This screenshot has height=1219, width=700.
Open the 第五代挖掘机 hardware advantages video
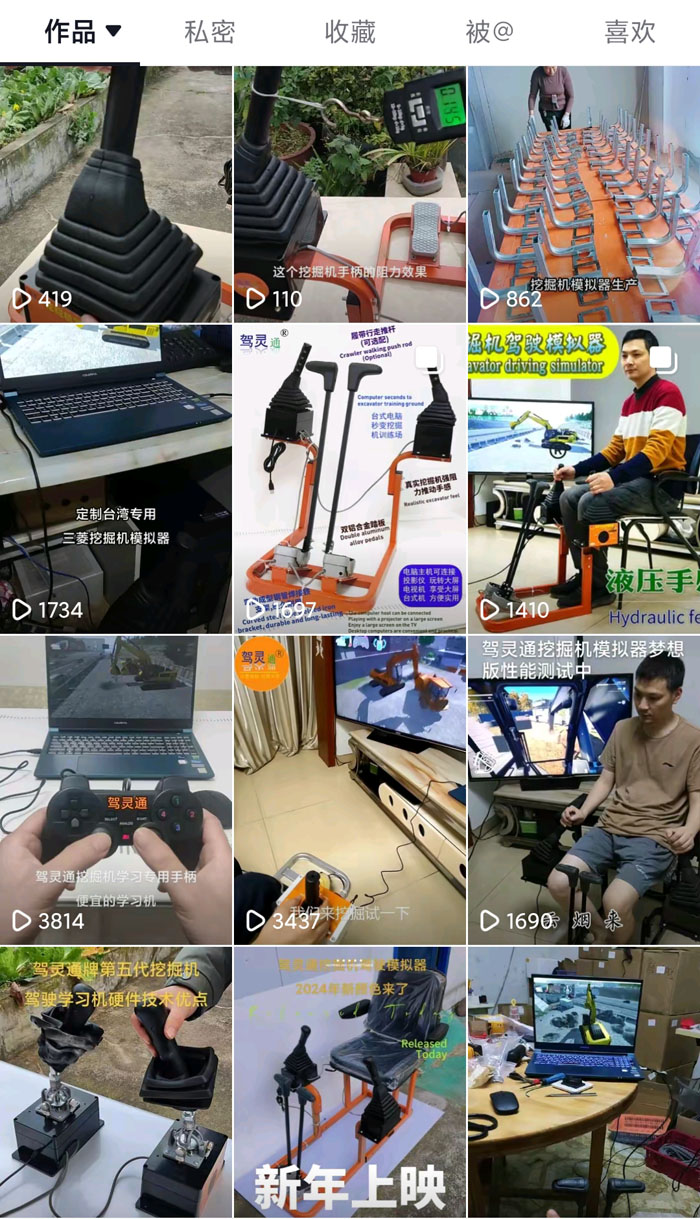tap(115, 1082)
